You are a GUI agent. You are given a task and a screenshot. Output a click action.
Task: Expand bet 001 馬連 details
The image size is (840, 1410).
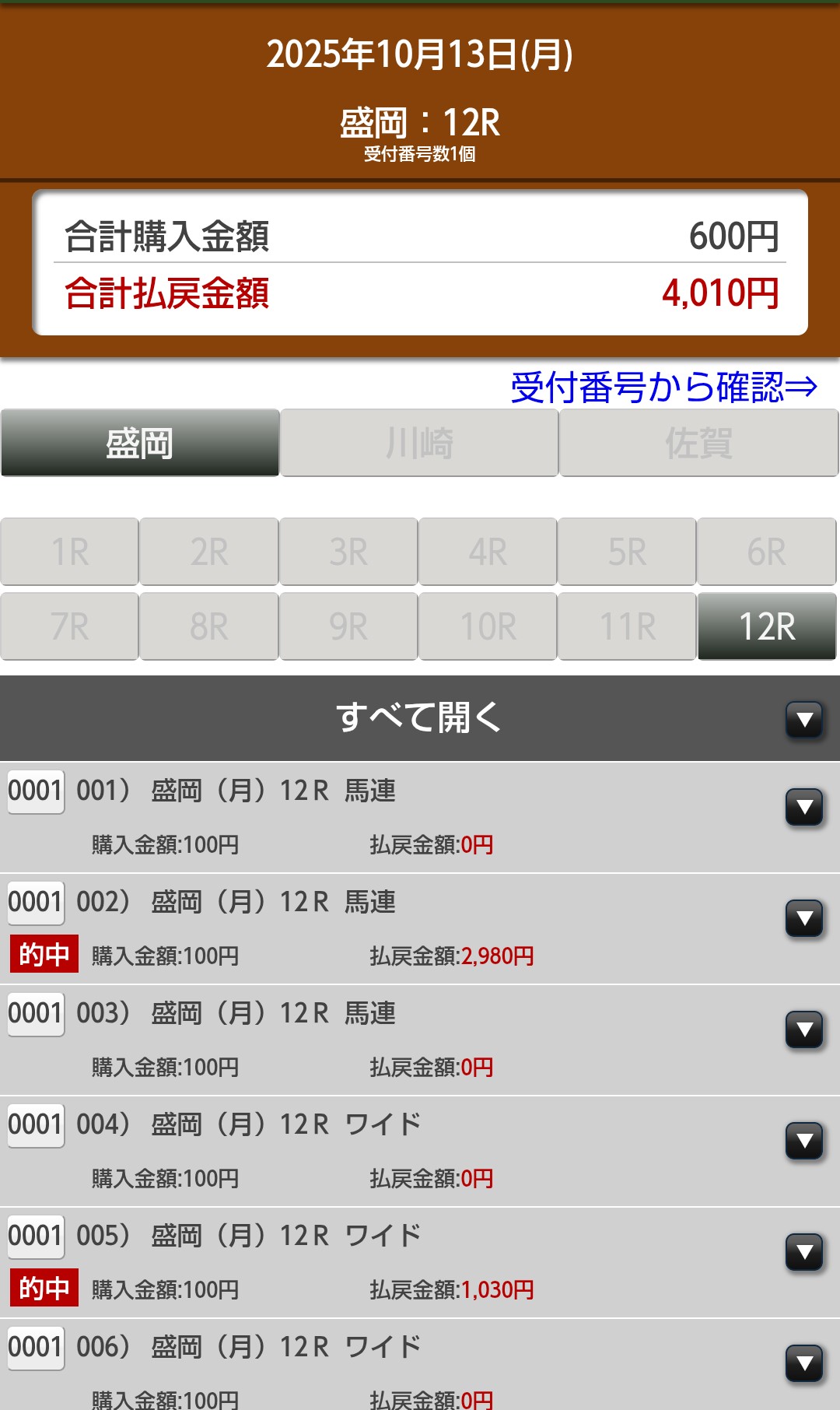point(804,807)
